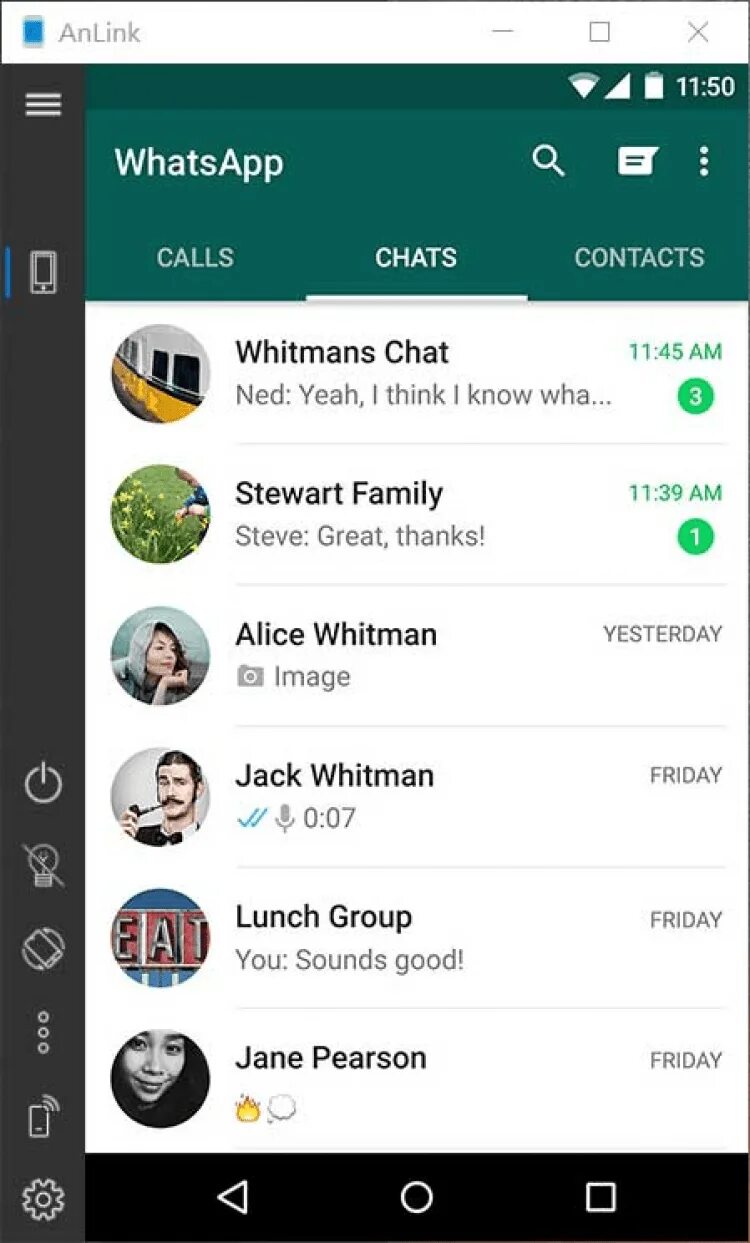Open WhatsApp overflow menu
The image size is (750, 1243).
tap(704, 161)
